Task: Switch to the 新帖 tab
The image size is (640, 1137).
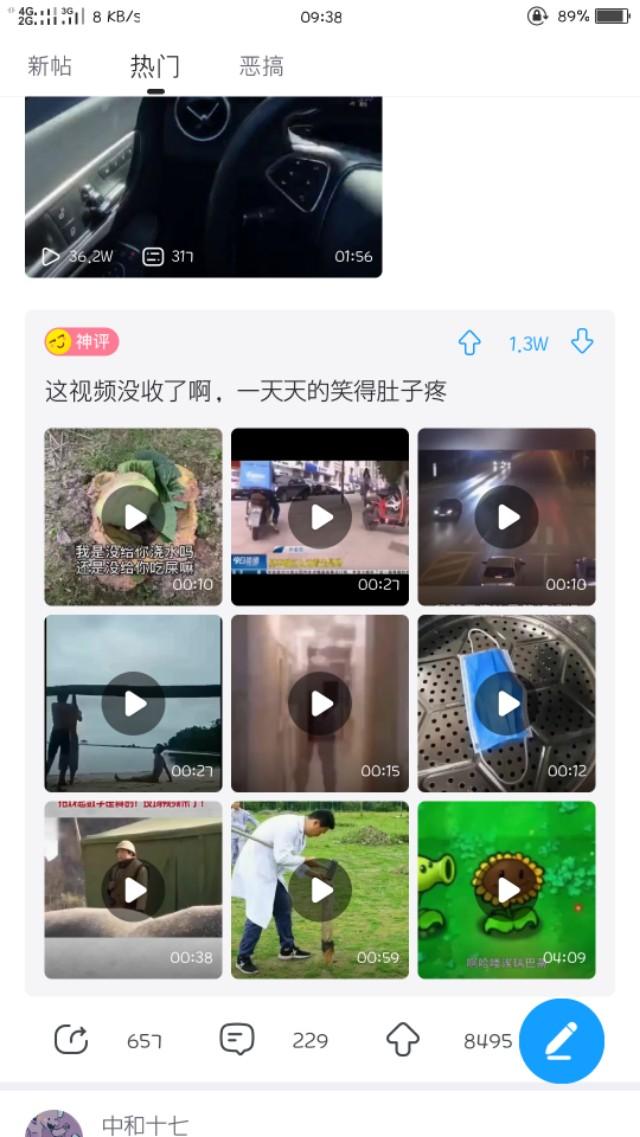Action: pyautogui.click(x=50, y=67)
